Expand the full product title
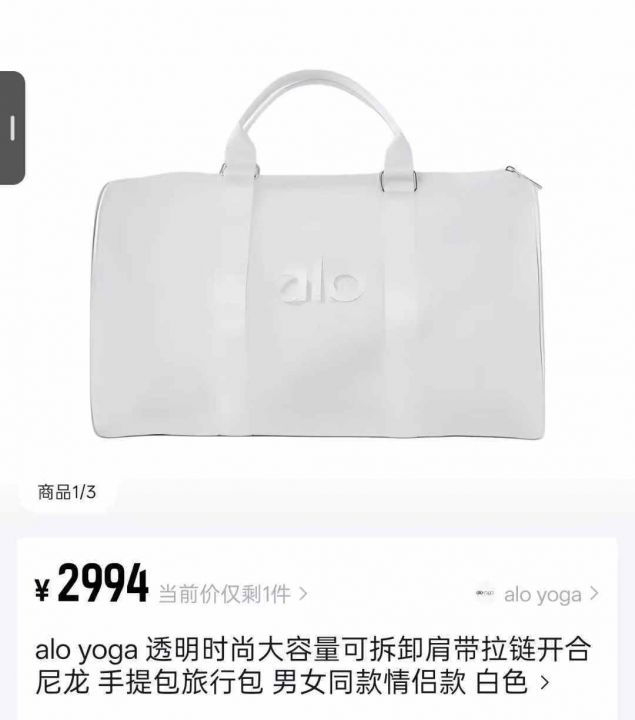Viewport: 635px width, 720px height. pyautogui.click(x=544, y=684)
